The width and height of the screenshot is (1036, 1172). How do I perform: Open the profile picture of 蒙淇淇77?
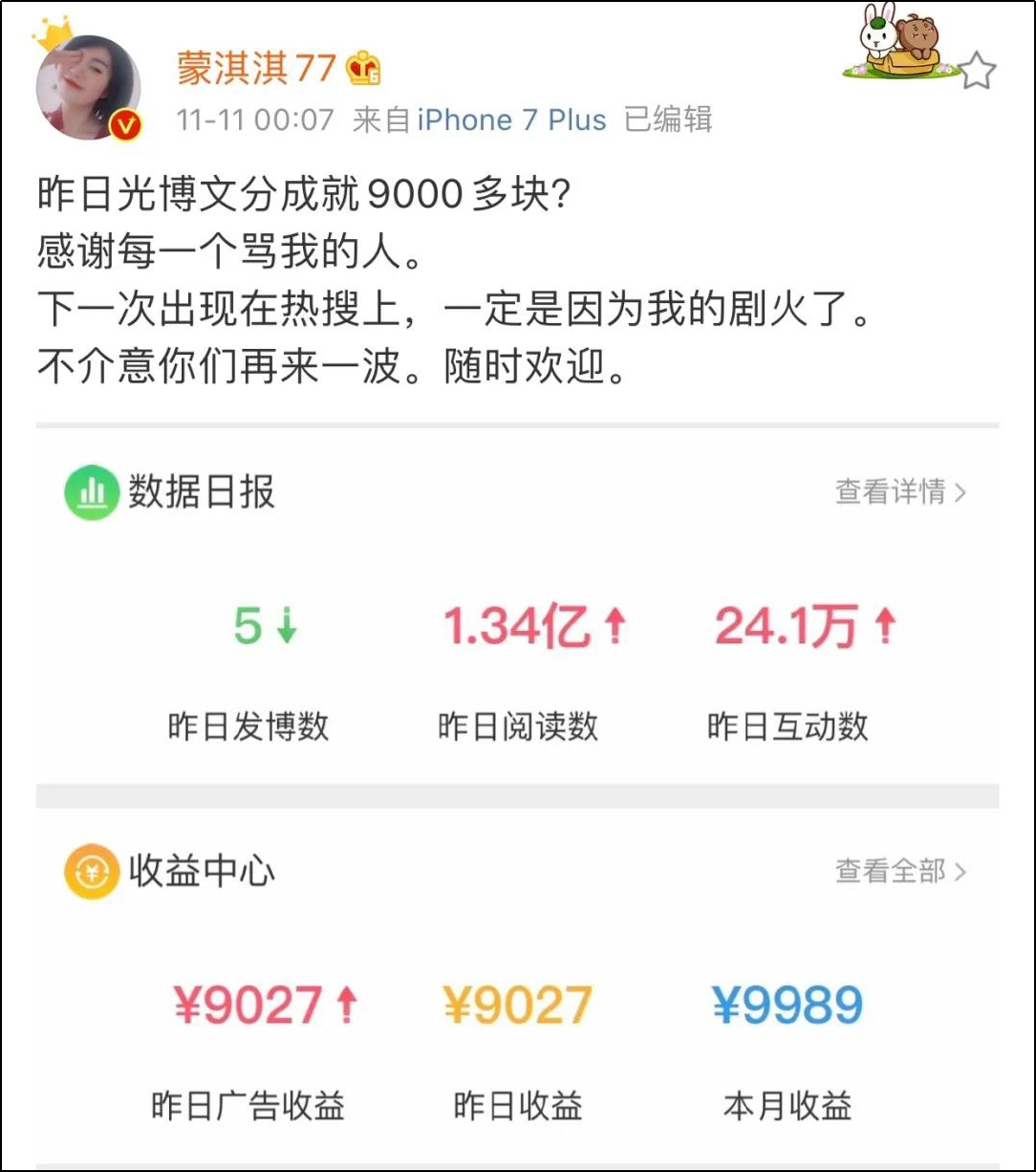click(88, 88)
